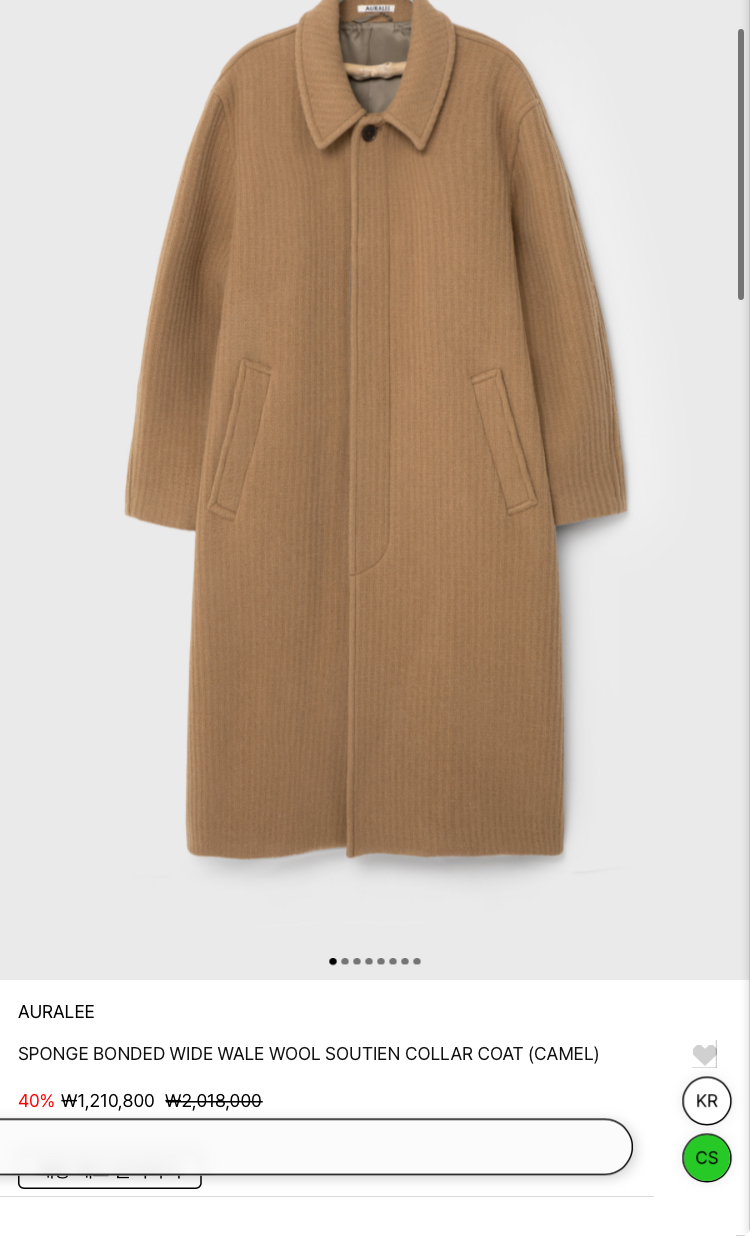This screenshot has height=1236, width=750.
Task: Open the AURALEE brand page
Action: pos(56,1012)
